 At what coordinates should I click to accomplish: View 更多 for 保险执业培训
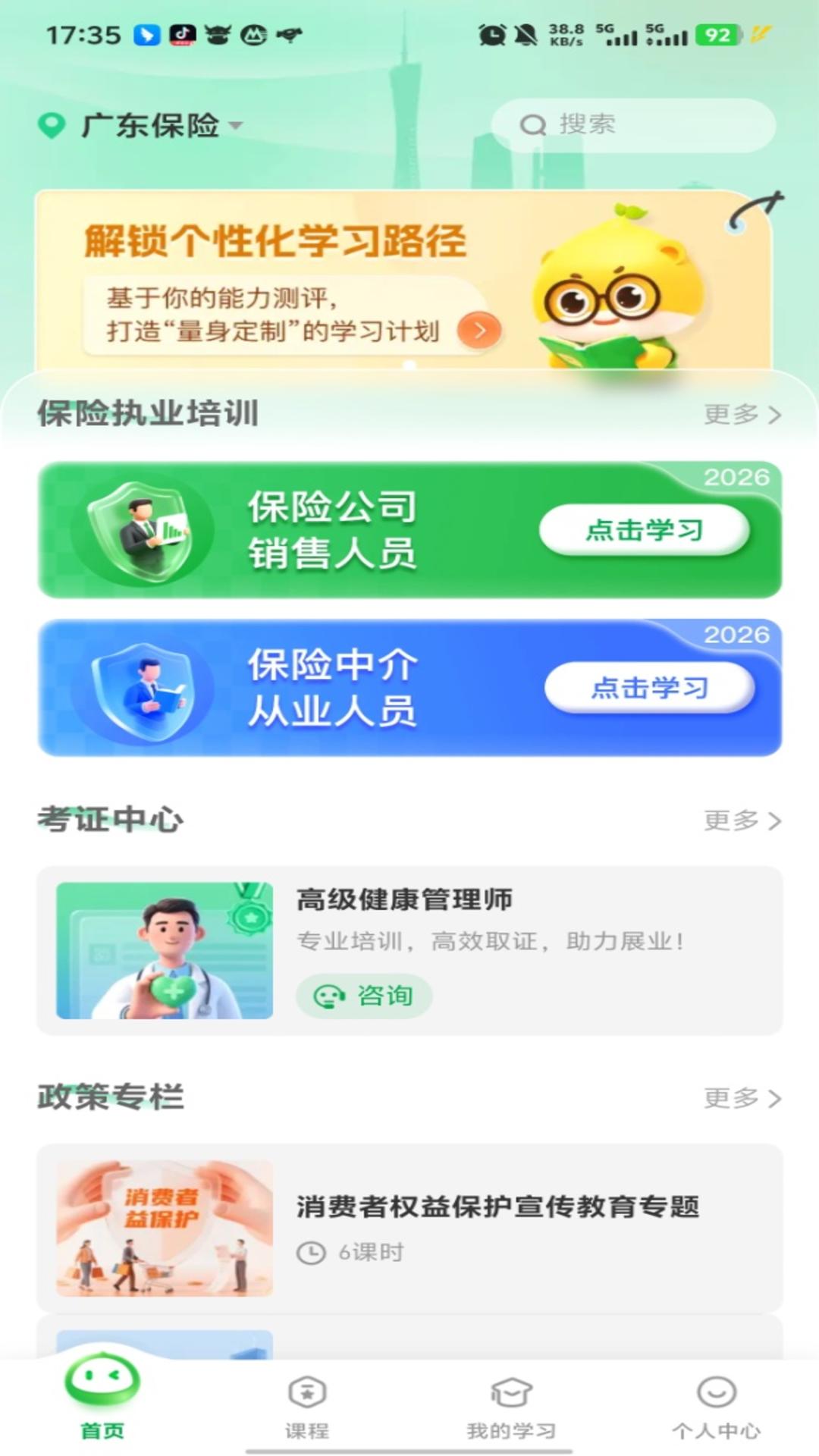pos(742,414)
